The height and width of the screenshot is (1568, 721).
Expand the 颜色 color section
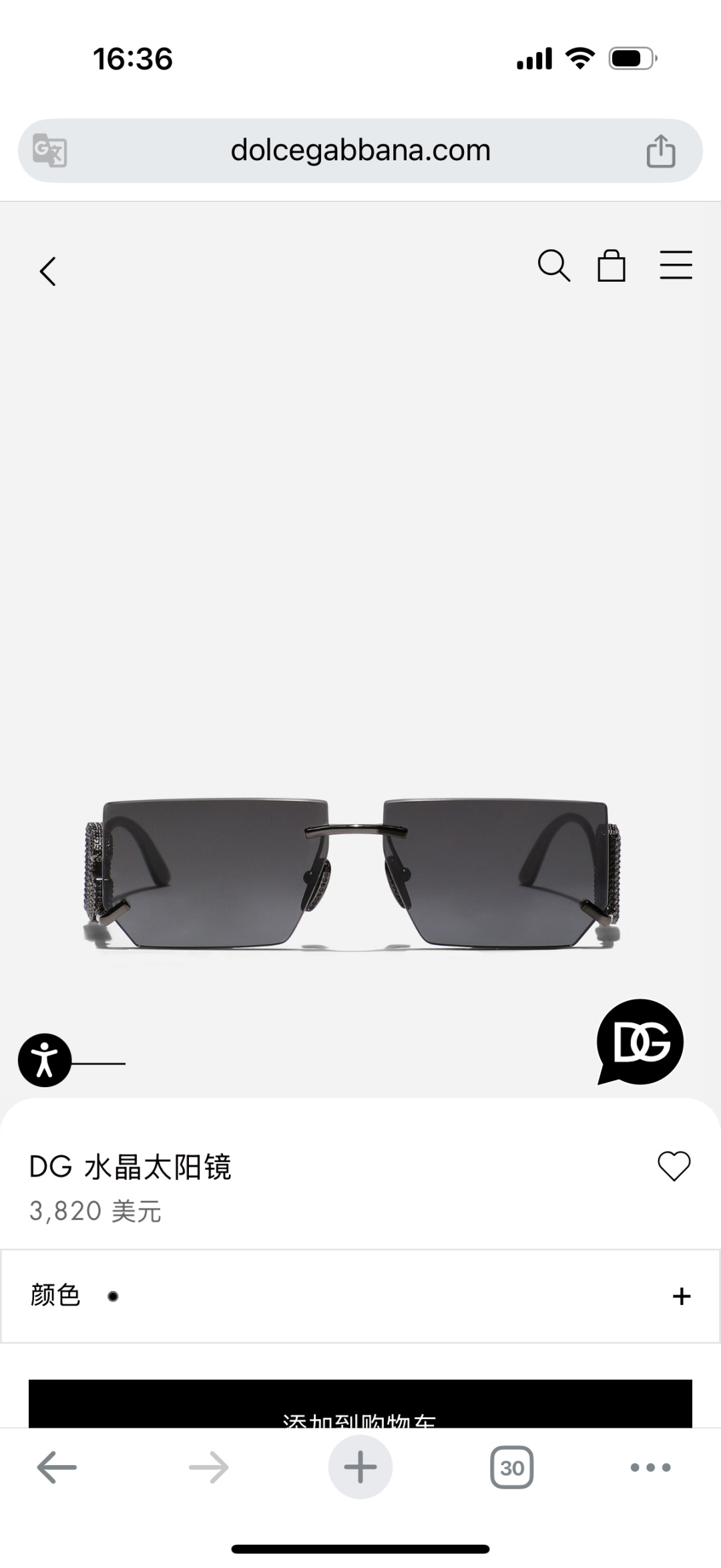pos(681,1296)
